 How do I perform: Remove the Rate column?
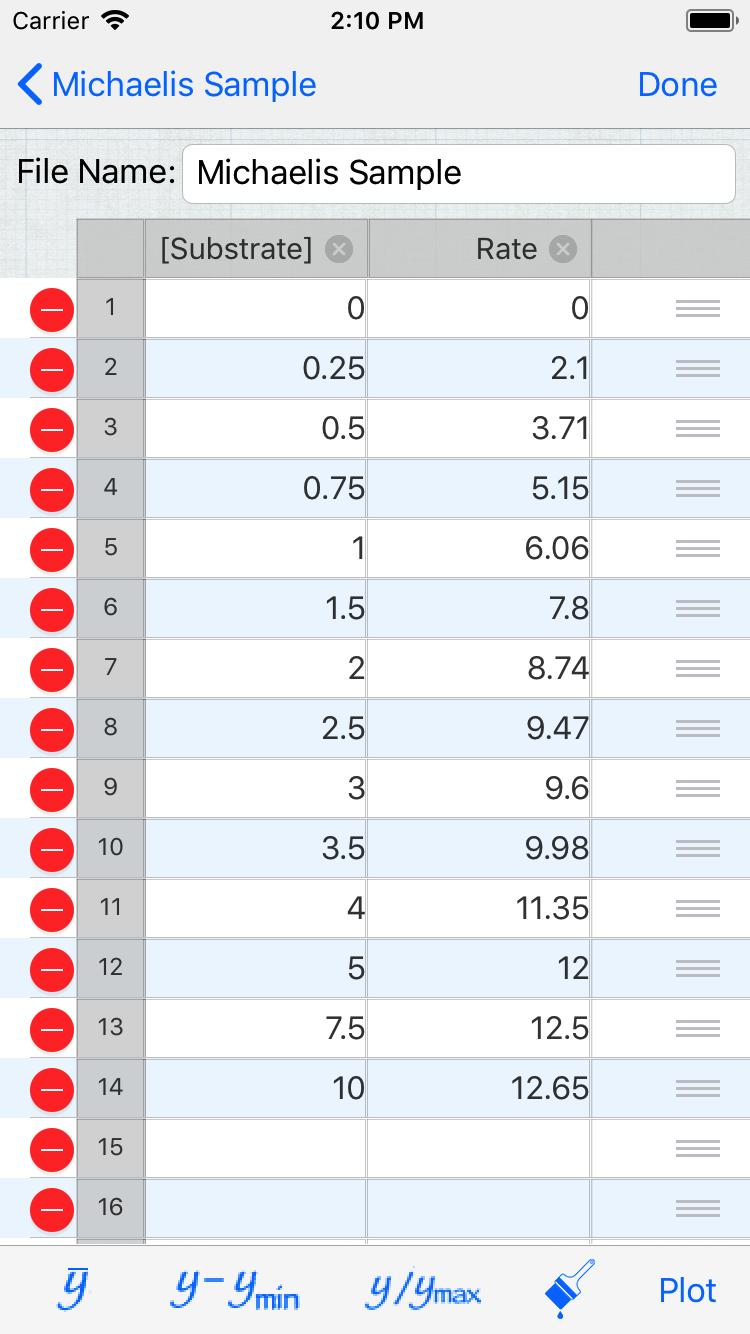click(563, 249)
